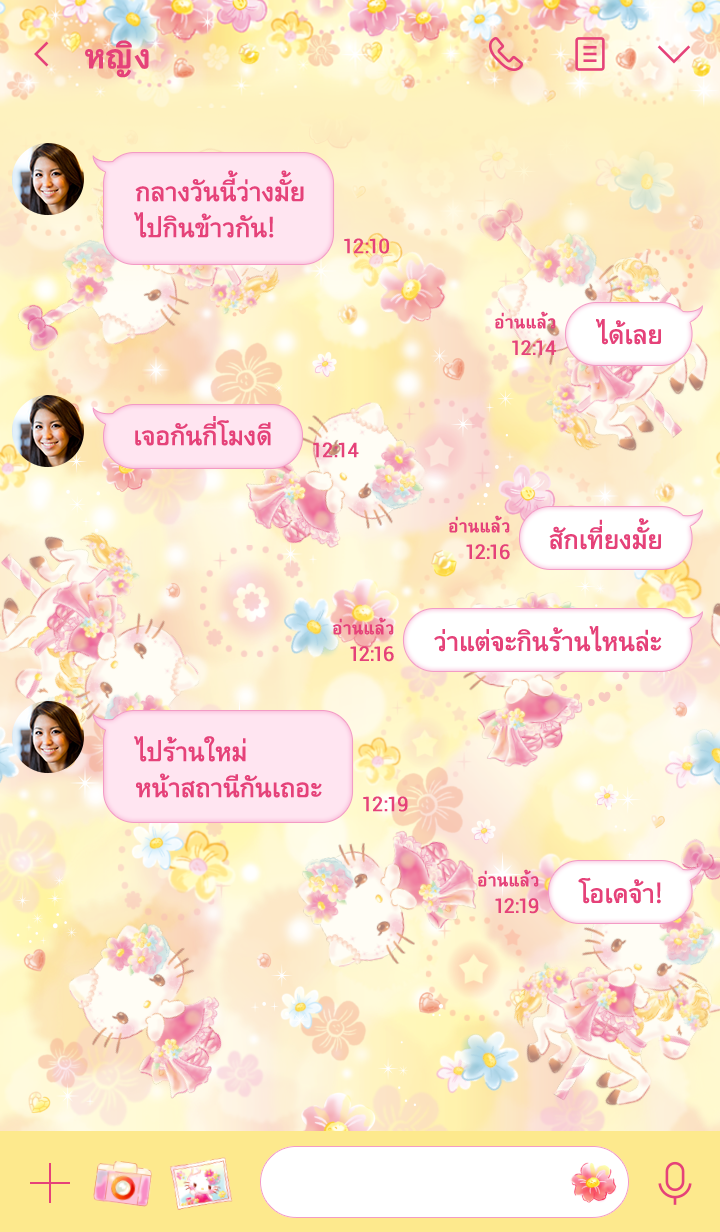
Task: Focus the message input field
Action: click(410, 1182)
